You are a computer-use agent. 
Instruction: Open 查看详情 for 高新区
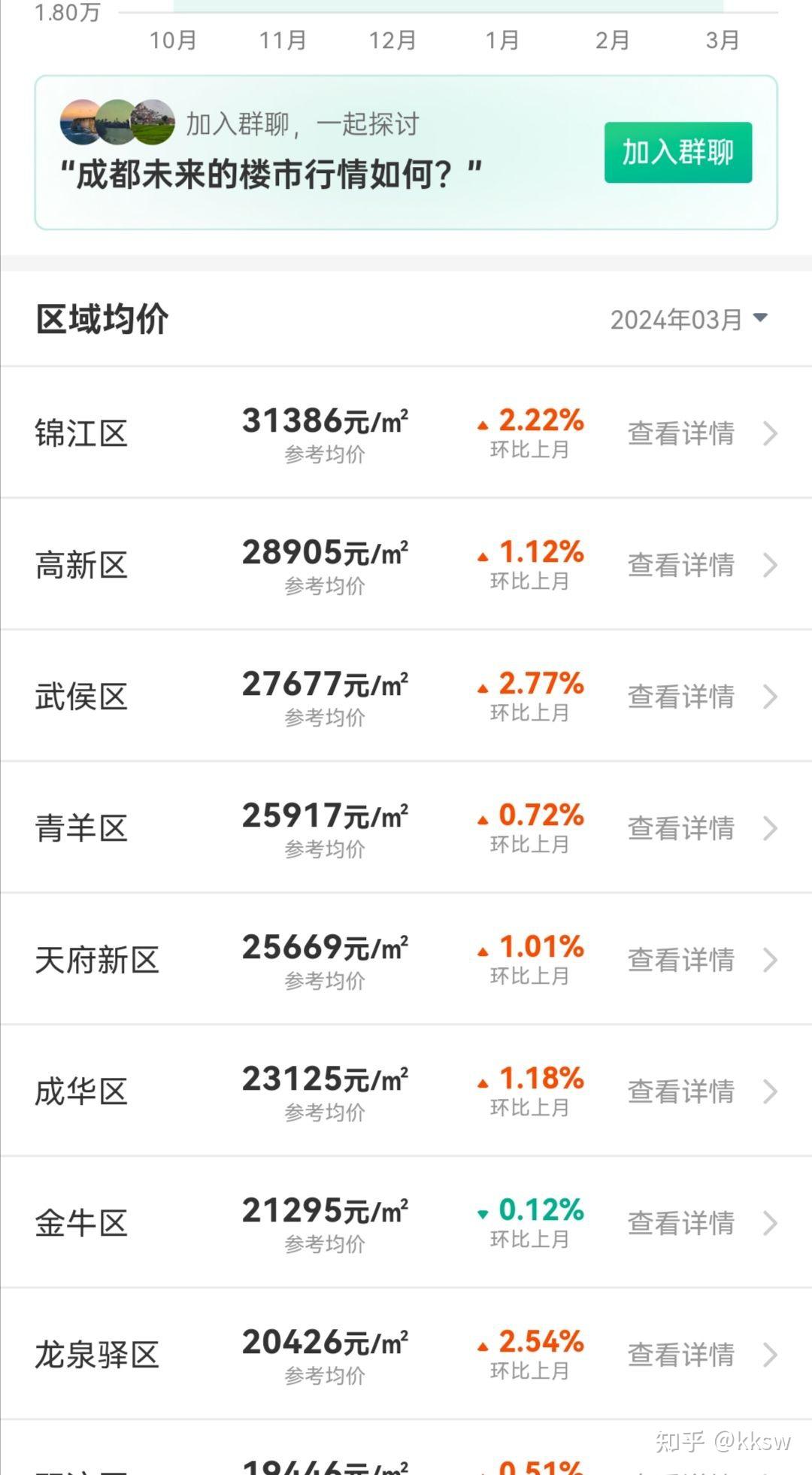703,565
